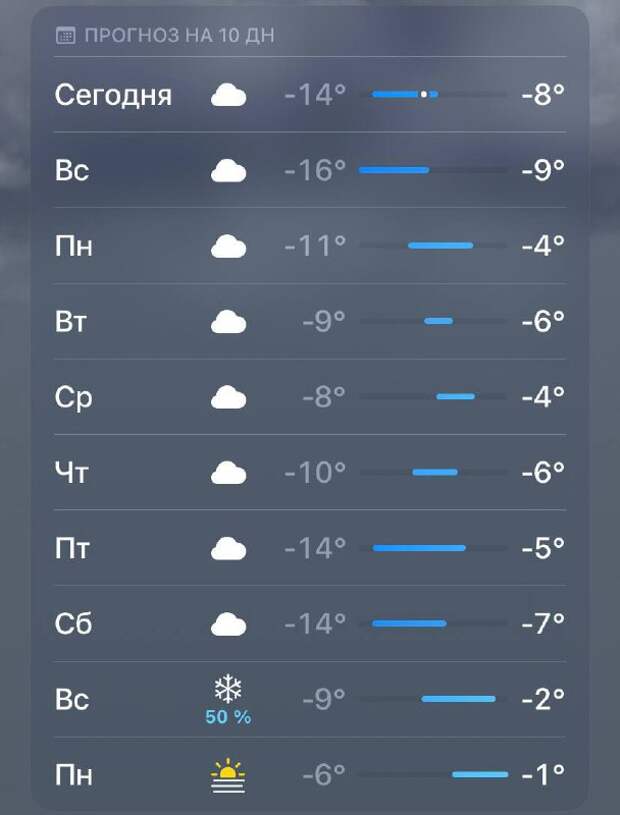Open Tuesday's Вт forecast details
Viewport: 620px width, 815px height.
coord(310,321)
